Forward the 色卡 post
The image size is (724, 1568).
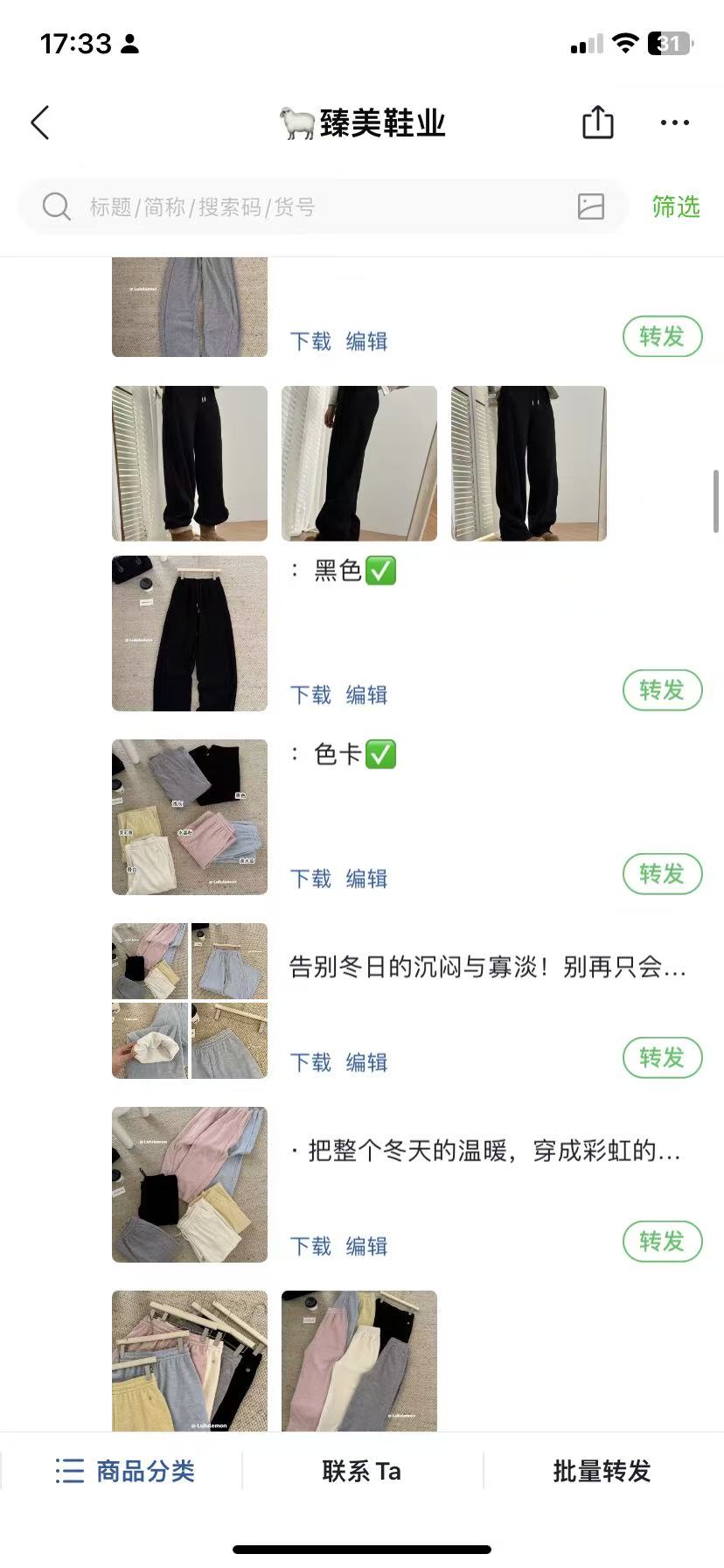click(662, 874)
